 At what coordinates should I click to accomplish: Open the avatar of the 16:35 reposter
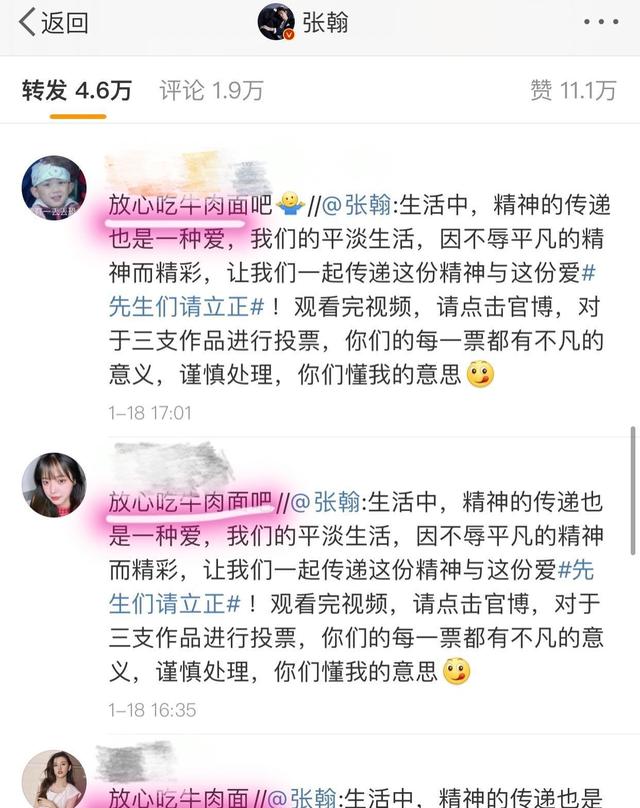(x=53, y=485)
